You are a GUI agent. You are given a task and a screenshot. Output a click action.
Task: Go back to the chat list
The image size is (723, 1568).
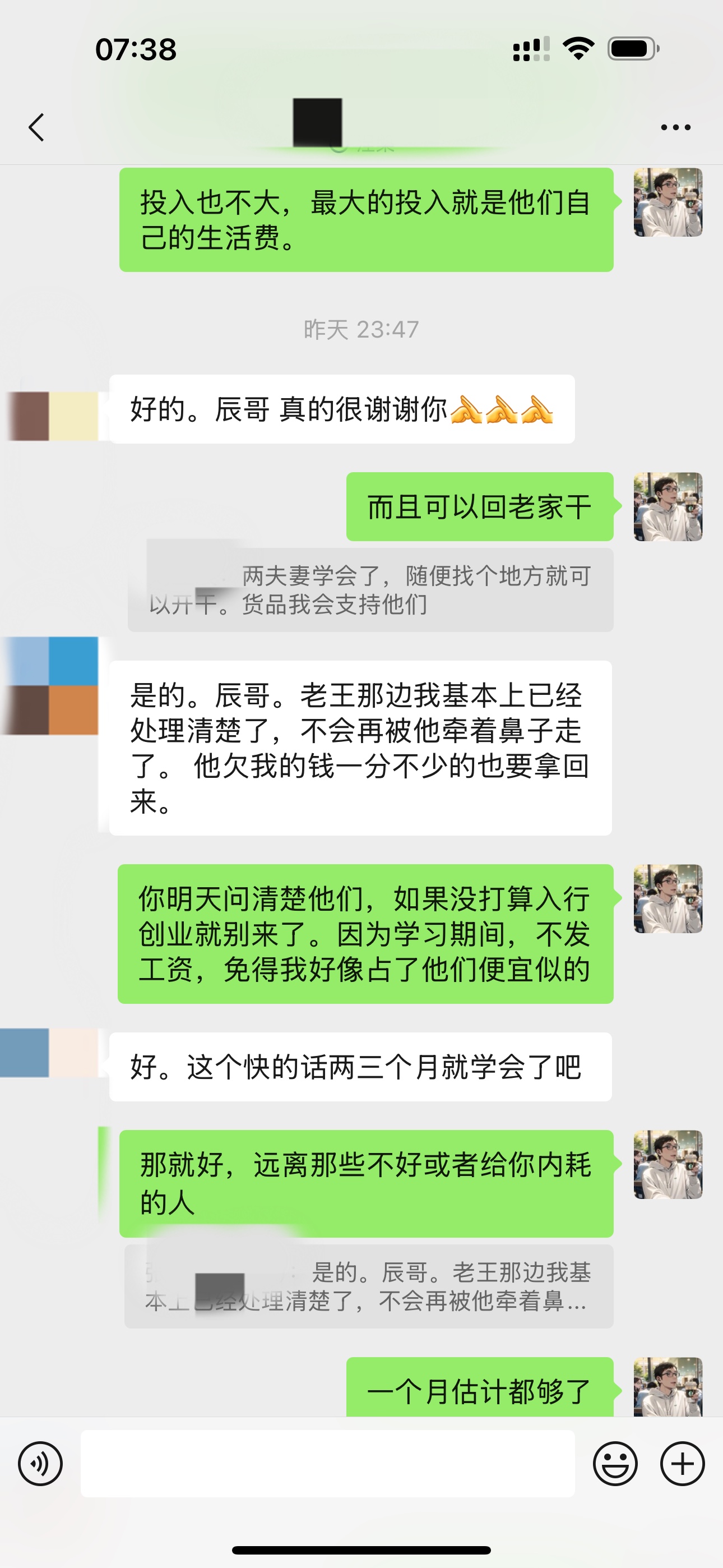tap(36, 127)
